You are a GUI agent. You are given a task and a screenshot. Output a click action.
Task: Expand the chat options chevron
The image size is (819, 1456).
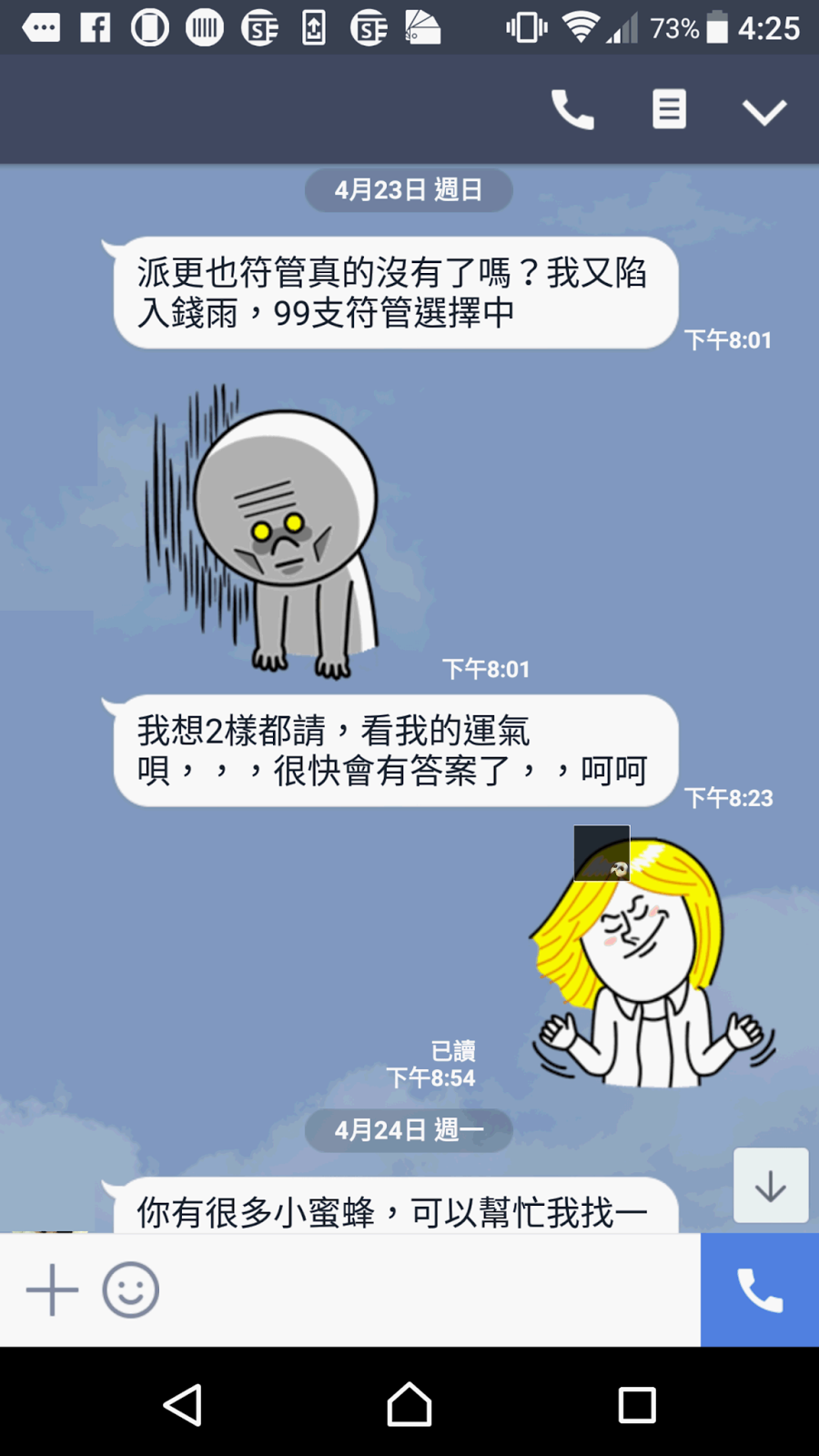point(763,112)
